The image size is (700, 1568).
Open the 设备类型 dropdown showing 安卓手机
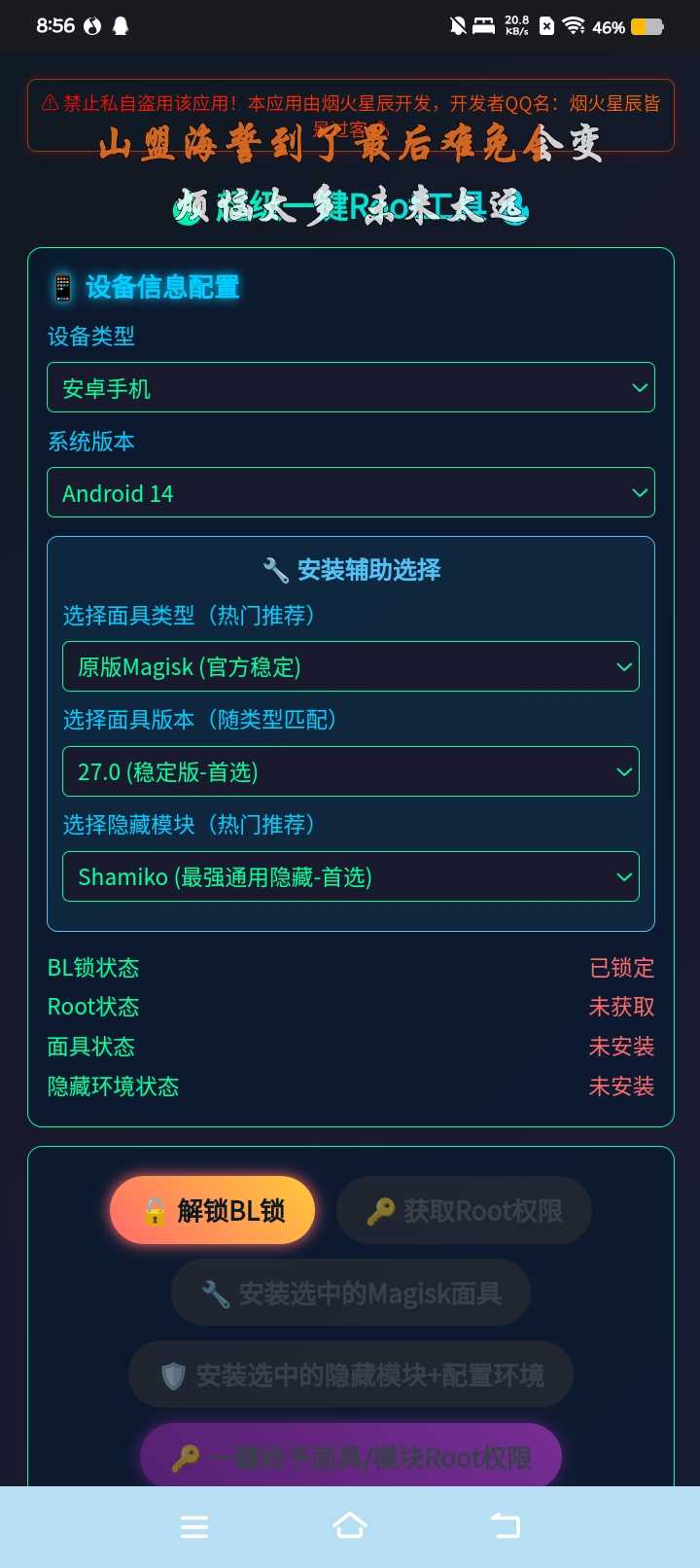tap(350, 387)
